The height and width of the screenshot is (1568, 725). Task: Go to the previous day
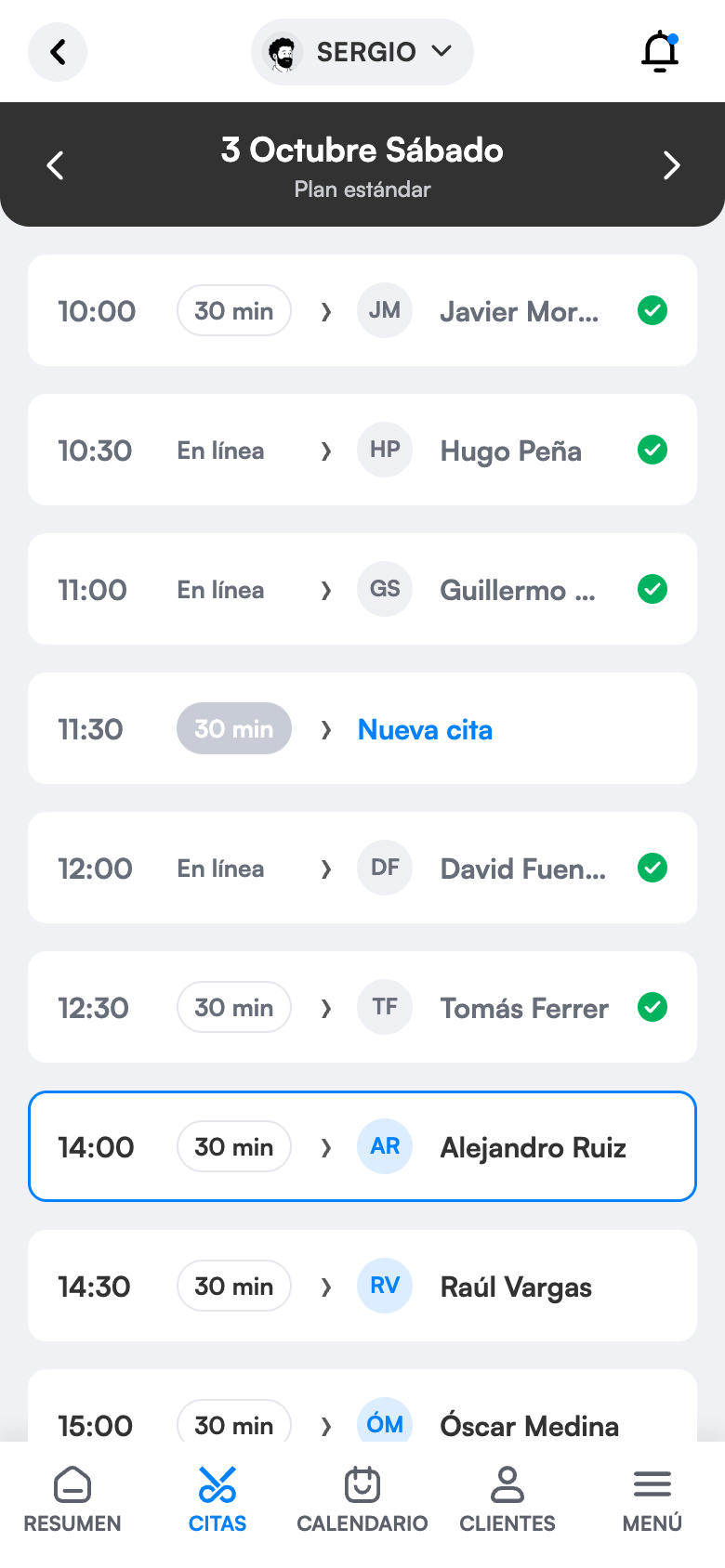tap(56, 165)
